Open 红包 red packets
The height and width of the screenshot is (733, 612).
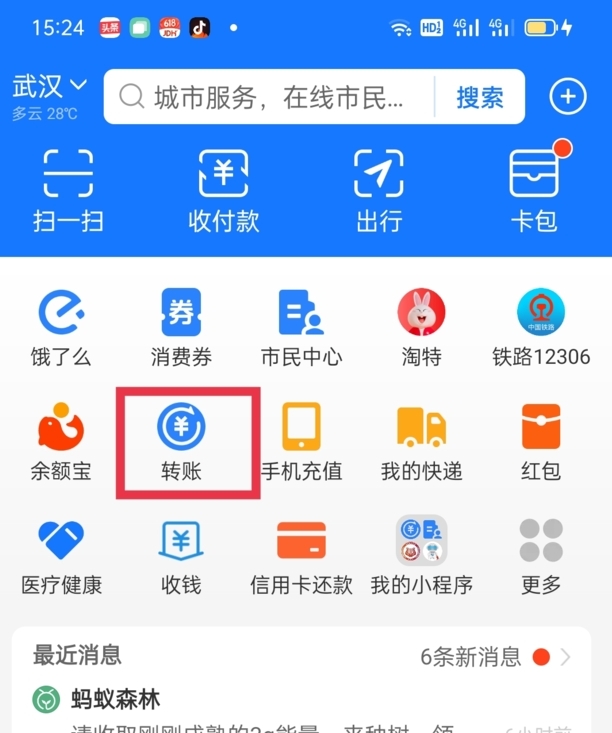coord(541,442)
